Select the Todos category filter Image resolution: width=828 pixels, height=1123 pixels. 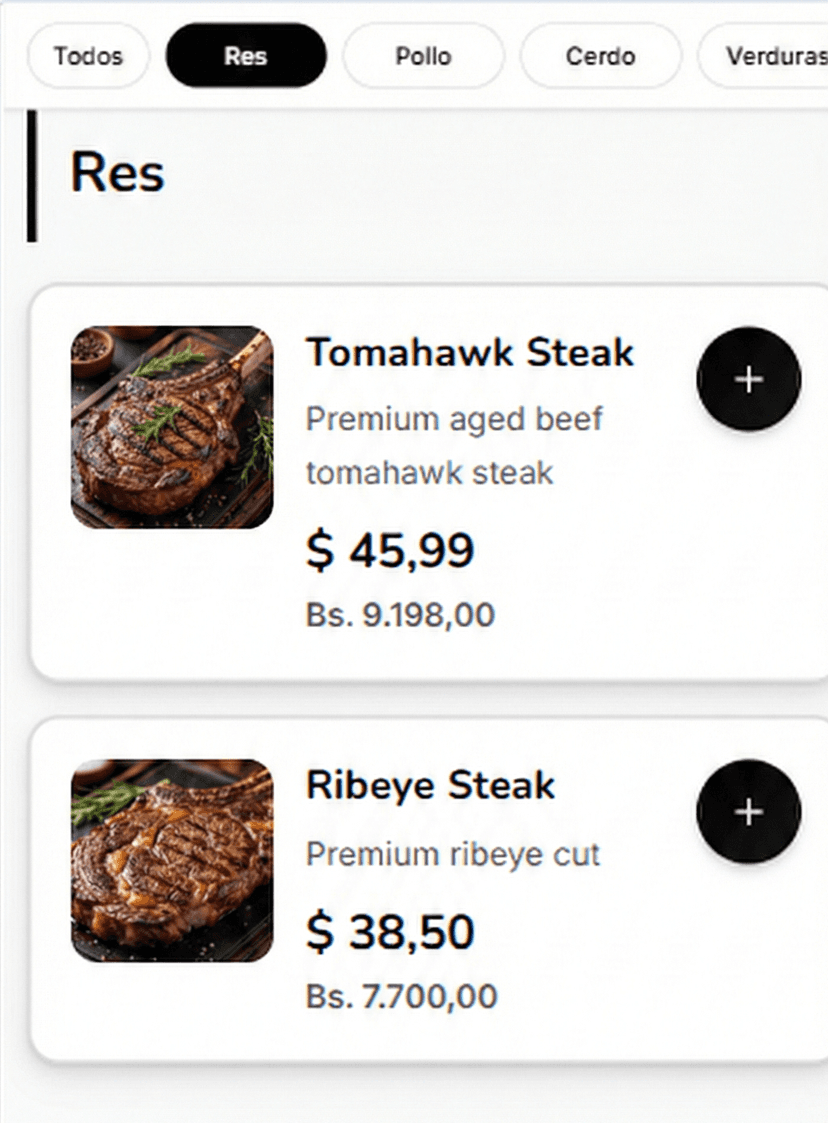[x=88, y=56]
